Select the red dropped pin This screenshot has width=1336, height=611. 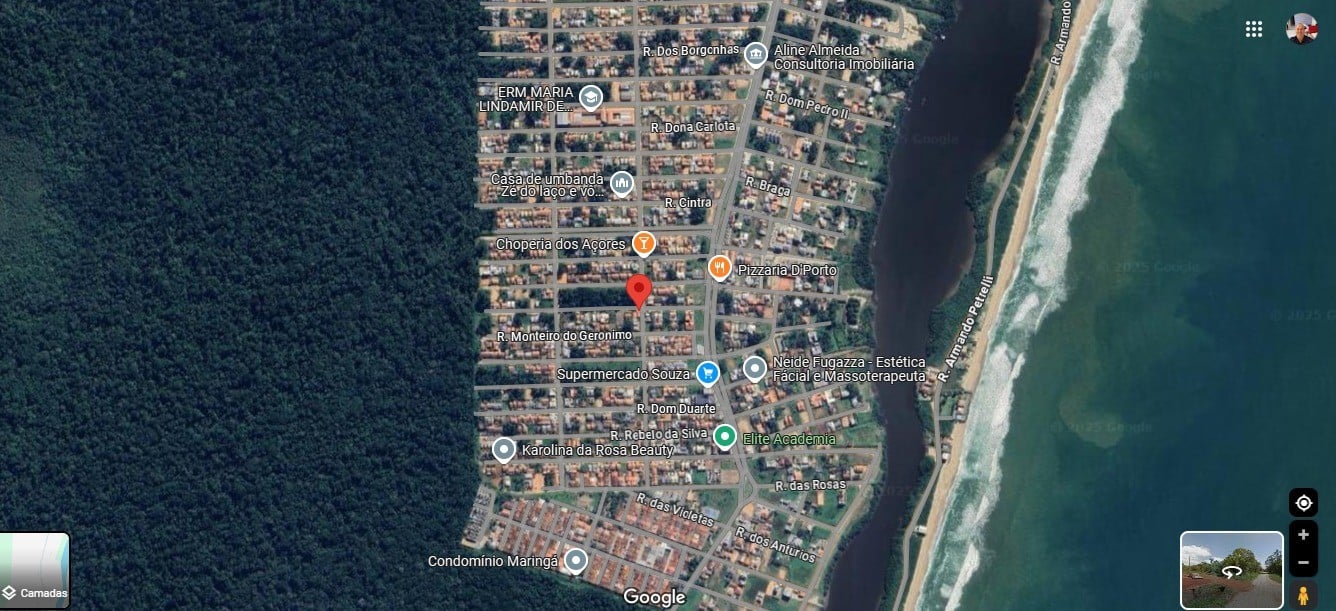point(639,291)
